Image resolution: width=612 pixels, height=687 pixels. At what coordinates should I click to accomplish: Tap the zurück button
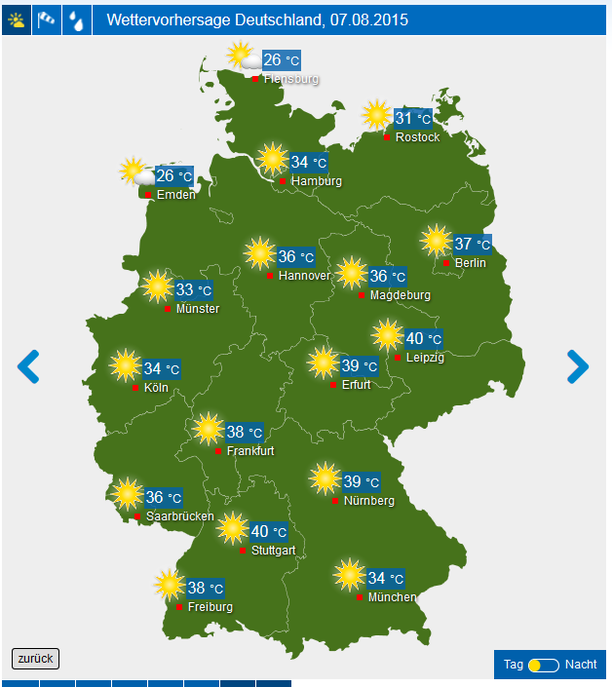coord(36,658)
